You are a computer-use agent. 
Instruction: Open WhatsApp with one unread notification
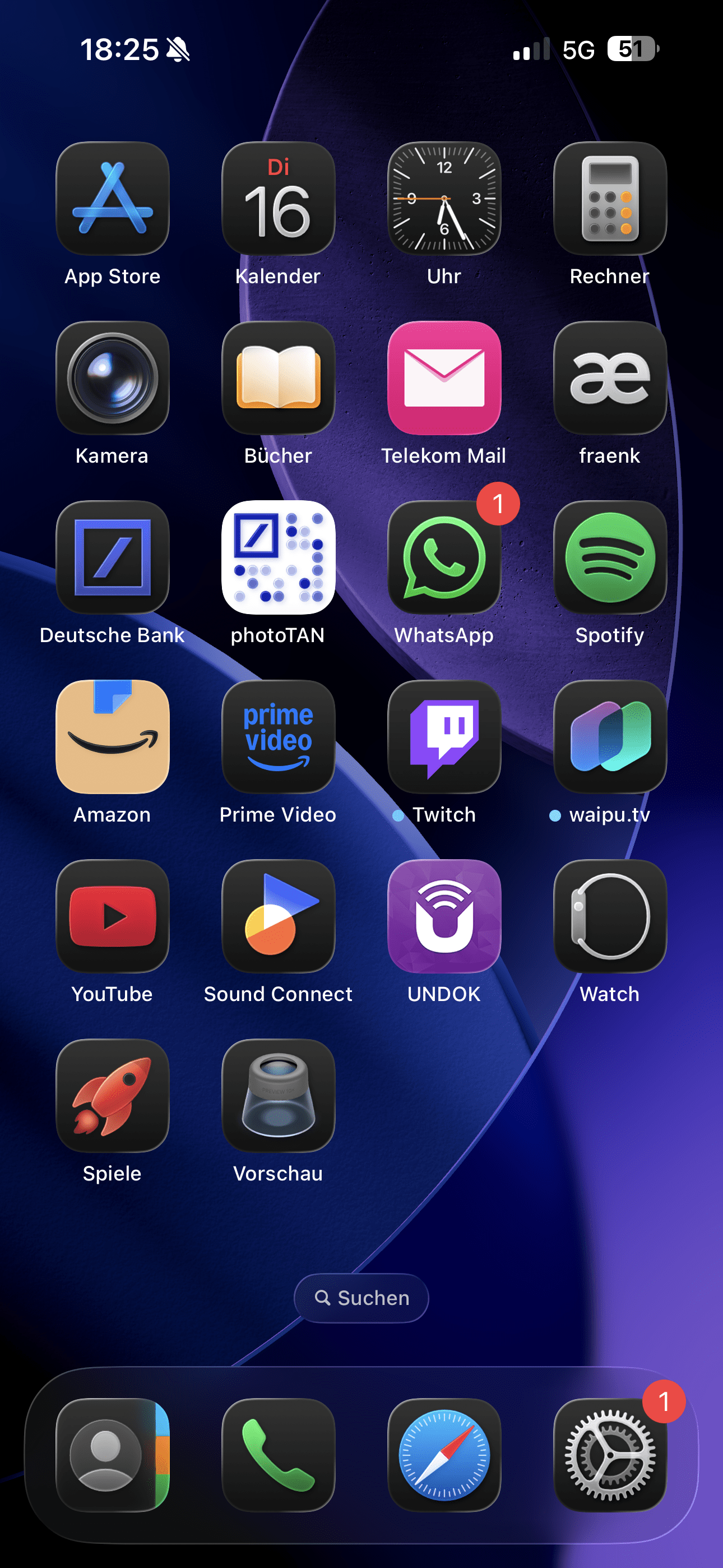444,557
